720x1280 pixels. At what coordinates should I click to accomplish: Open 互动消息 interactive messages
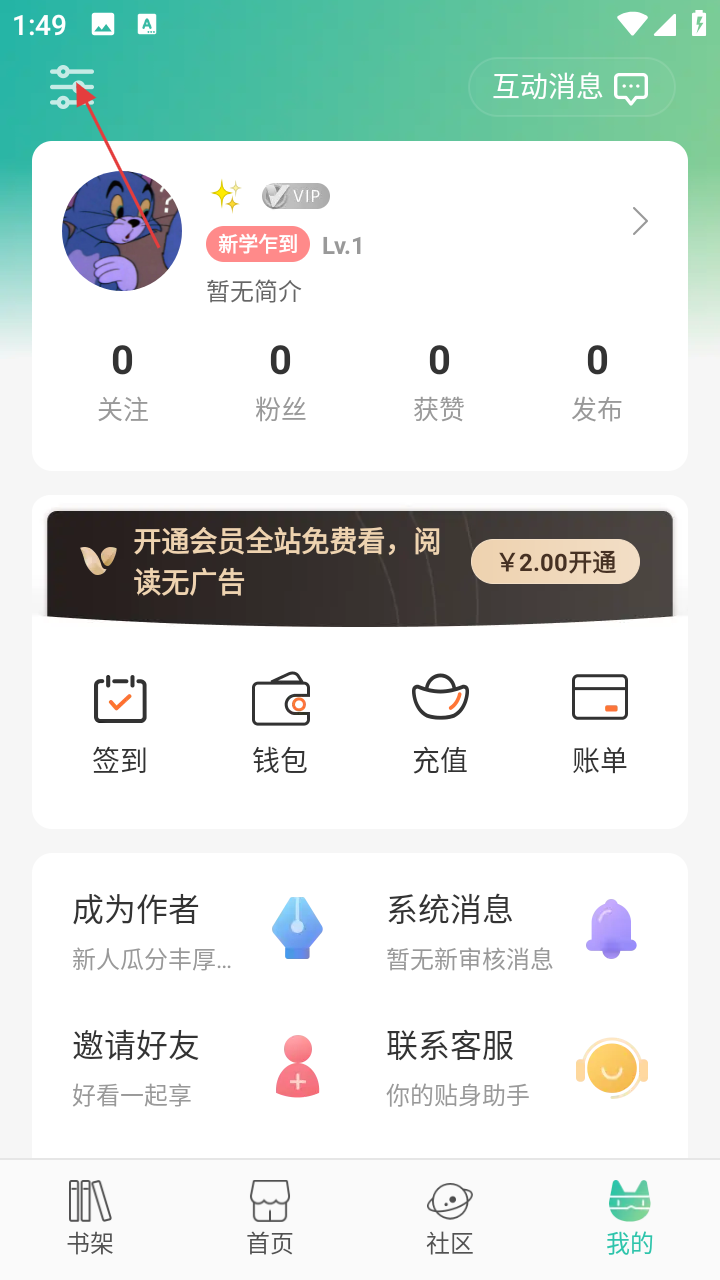(571, 87)
